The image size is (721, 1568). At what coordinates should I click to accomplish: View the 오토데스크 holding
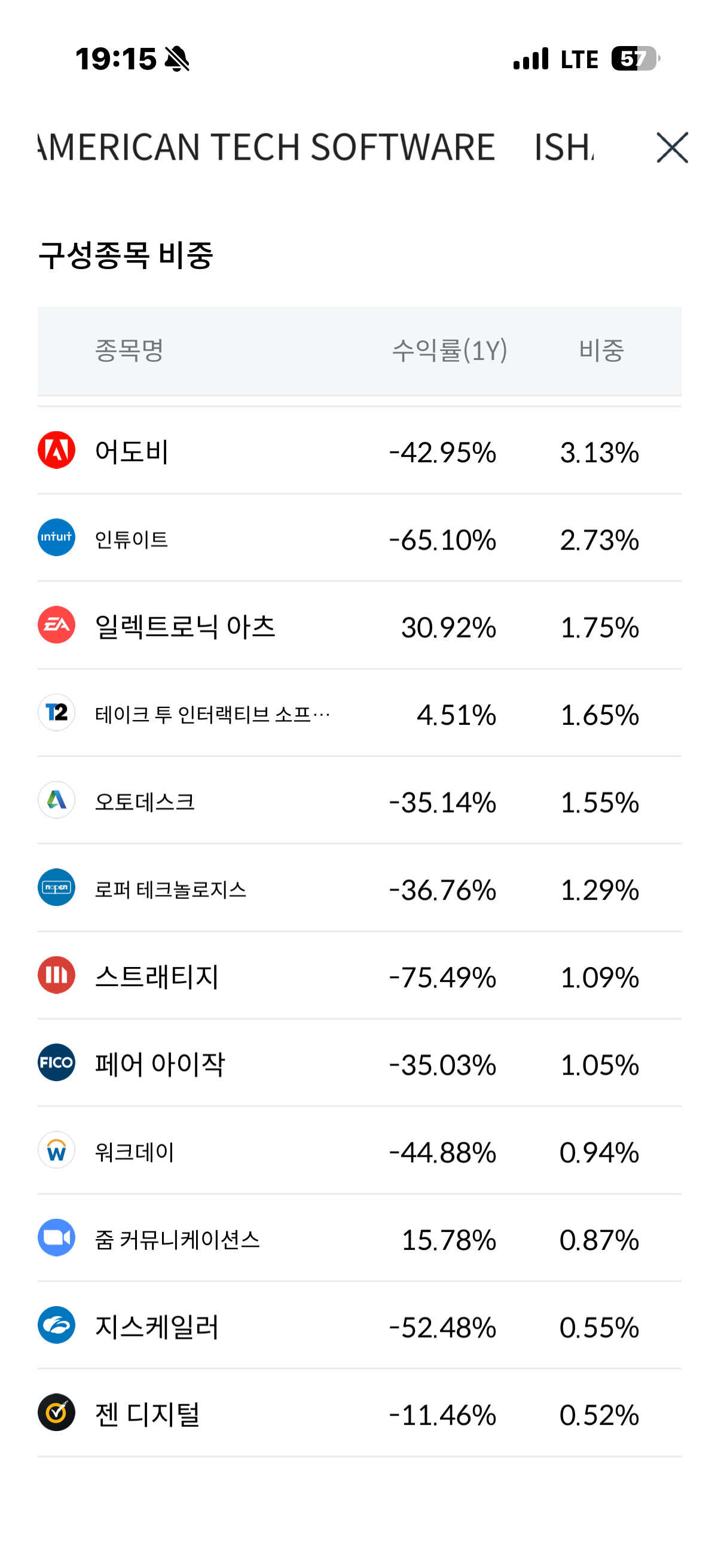click(359, 801)
